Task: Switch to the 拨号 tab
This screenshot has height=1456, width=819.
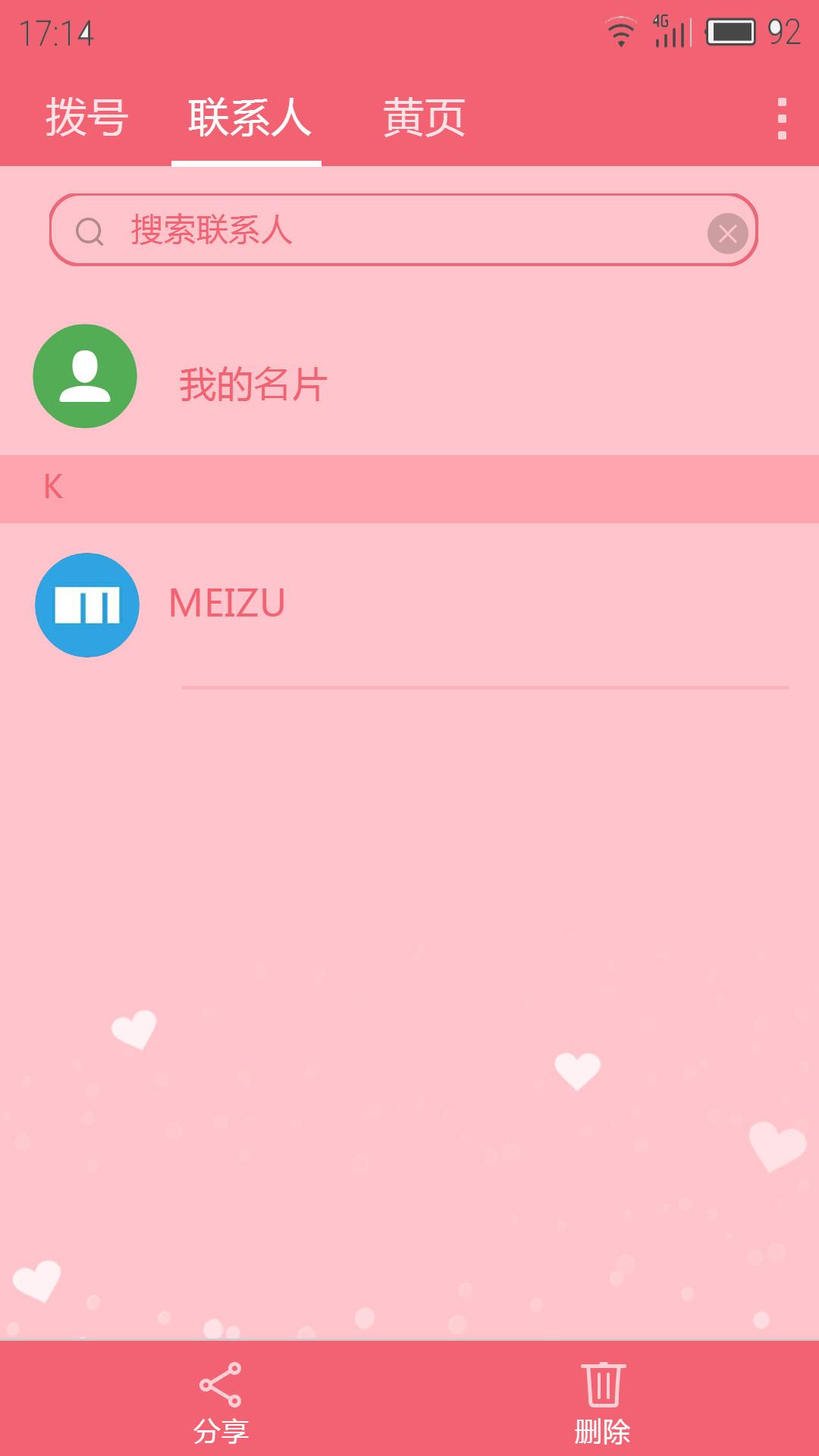Action: 86,118
